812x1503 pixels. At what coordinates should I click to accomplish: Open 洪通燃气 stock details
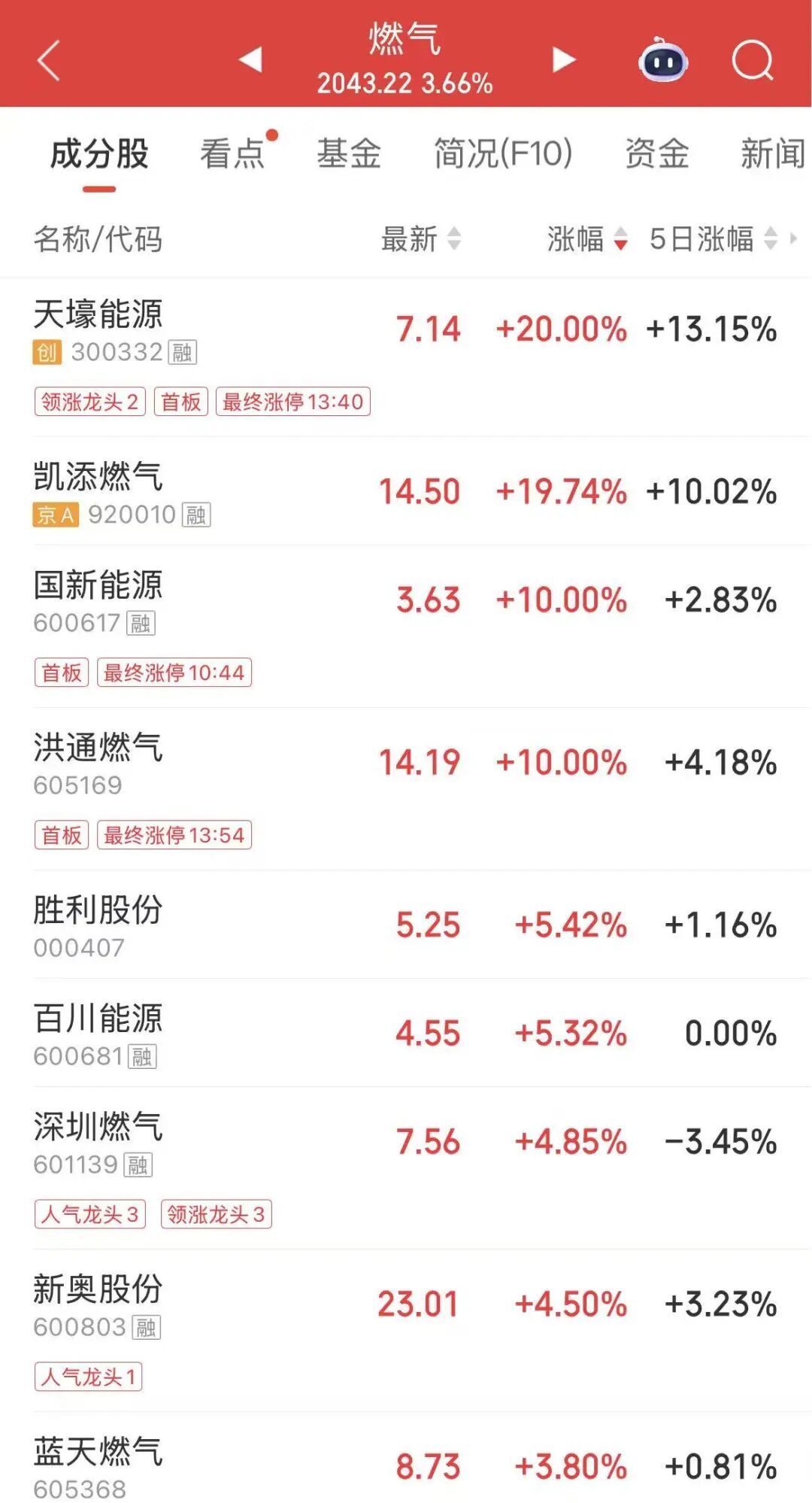[x=98, y=748]
